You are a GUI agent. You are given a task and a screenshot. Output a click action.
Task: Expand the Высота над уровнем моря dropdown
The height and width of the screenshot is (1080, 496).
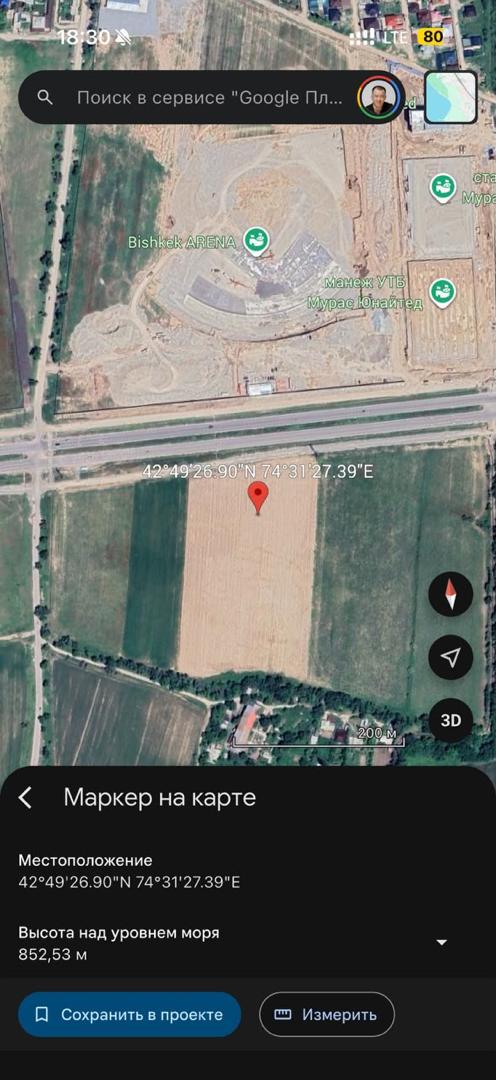click(x=442, y=942)
